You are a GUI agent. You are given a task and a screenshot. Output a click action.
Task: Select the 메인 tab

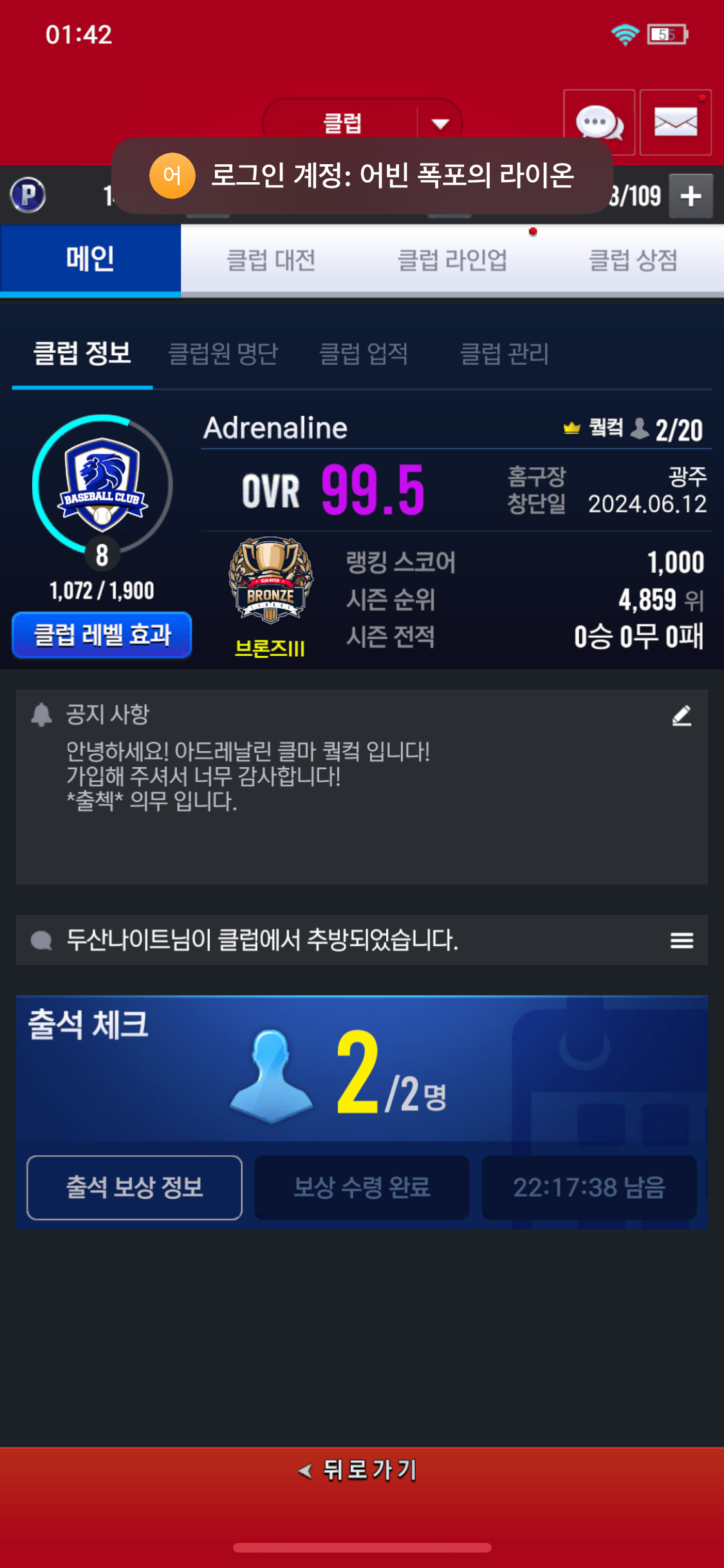tap(90, 259)
